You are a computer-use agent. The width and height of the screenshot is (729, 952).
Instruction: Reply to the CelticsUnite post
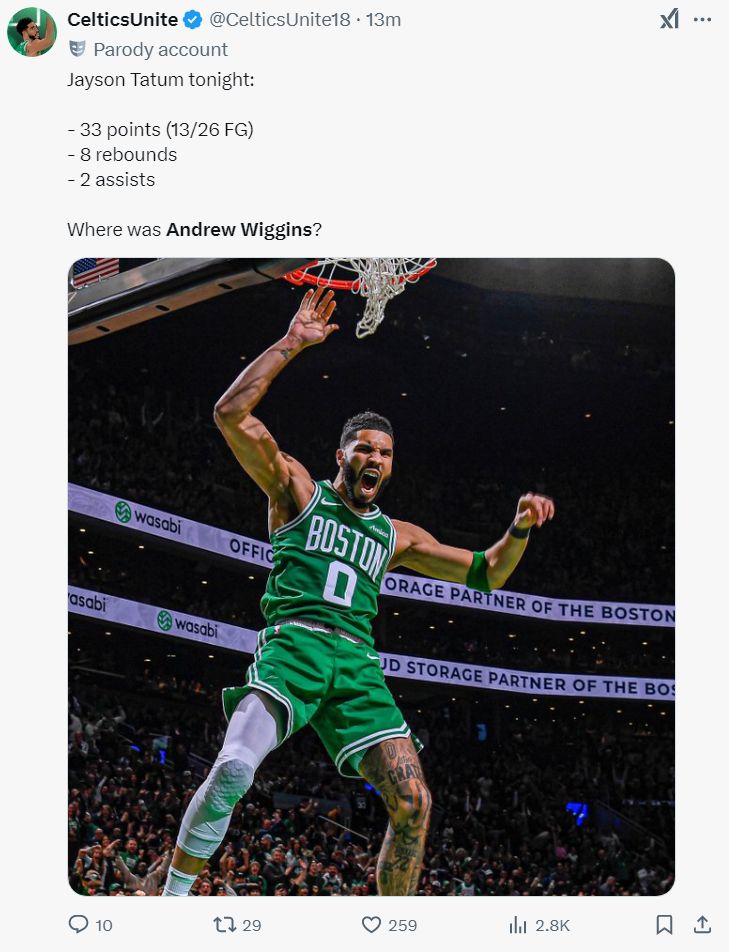click(79, 925)
